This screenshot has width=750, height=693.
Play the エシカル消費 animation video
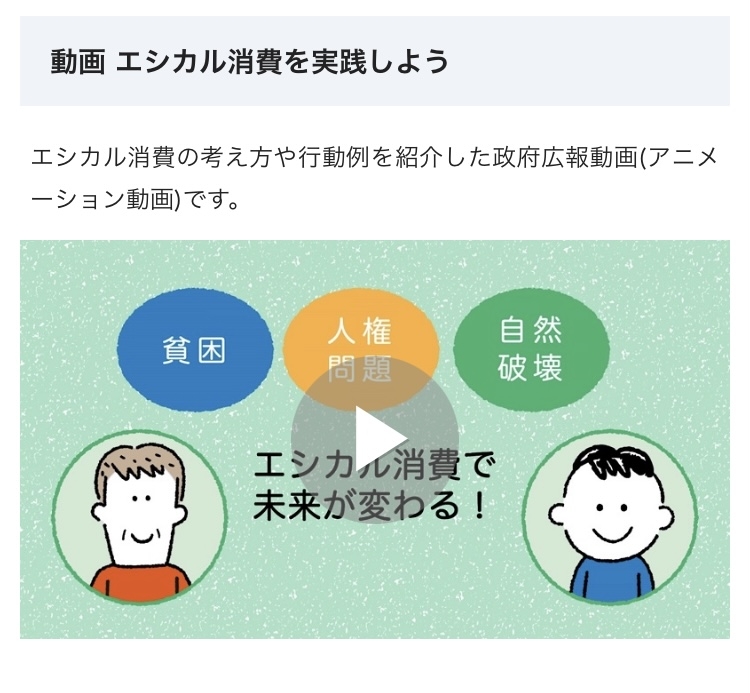(375, 438)
